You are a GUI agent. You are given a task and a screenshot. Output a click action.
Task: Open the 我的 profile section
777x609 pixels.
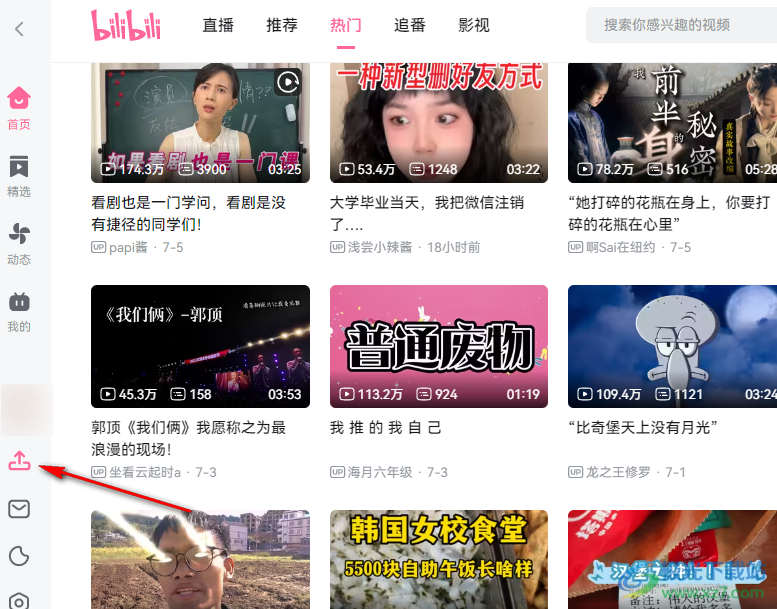click(19, 311)
